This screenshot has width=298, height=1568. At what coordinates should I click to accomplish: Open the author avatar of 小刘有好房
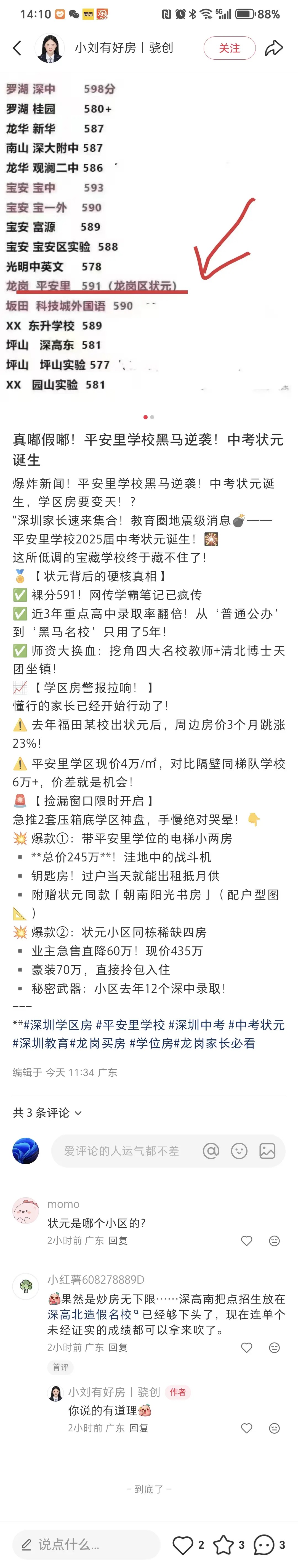pyautogui.click(x=50, y=48)
